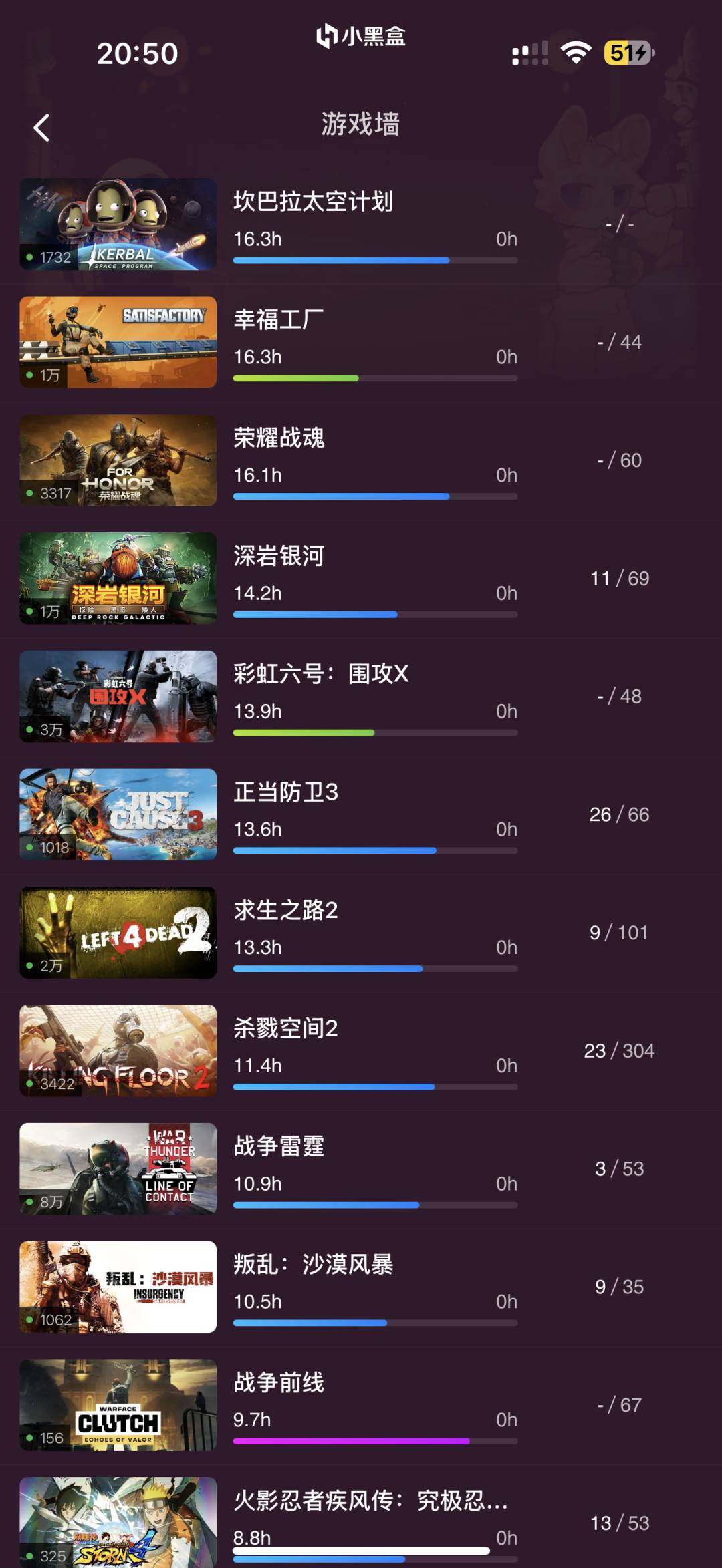Tap the Satisfactory 幸福工厂 cover art
Viewport: 722px width, 1568px height.
pos(118,341)
